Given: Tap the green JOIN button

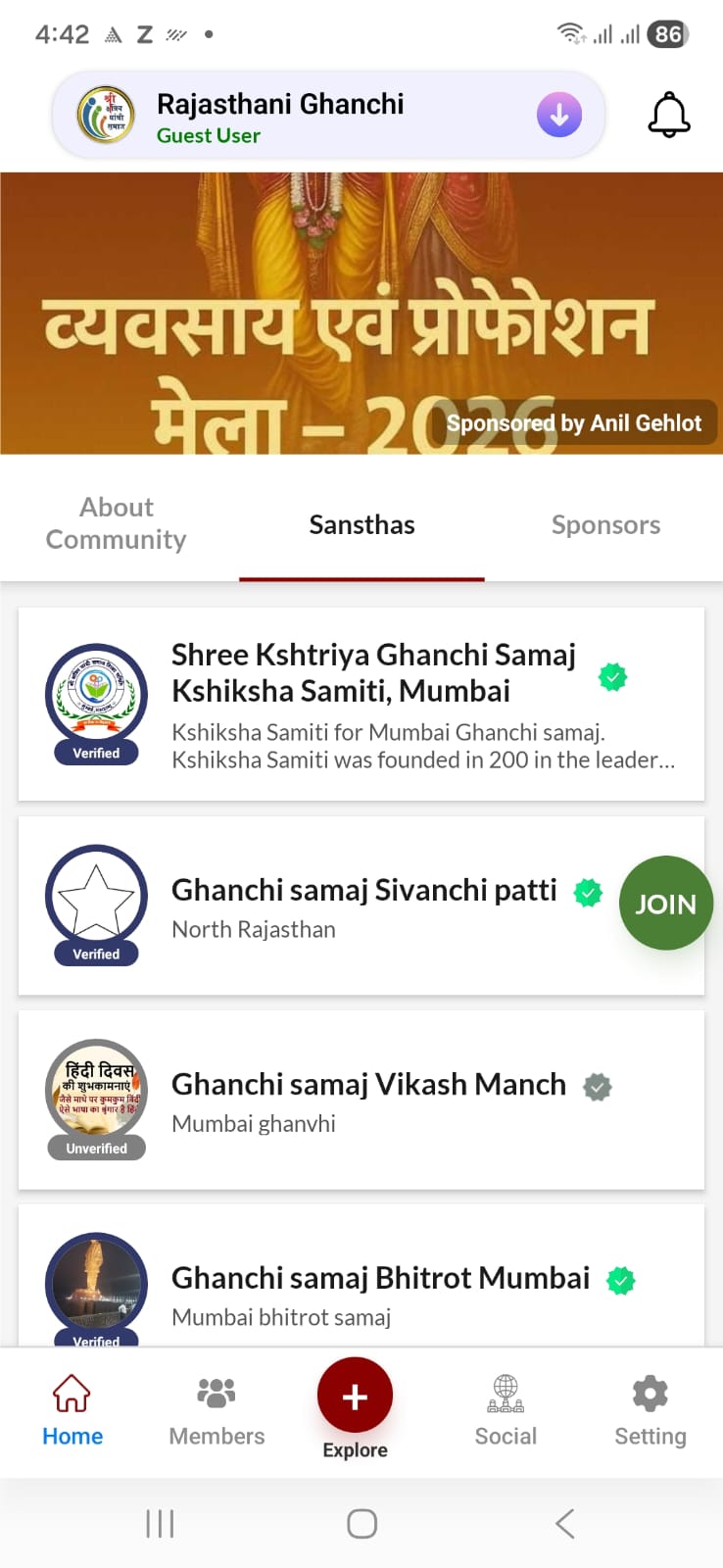Looking at the screenshot, I should [x=666, y=904].
